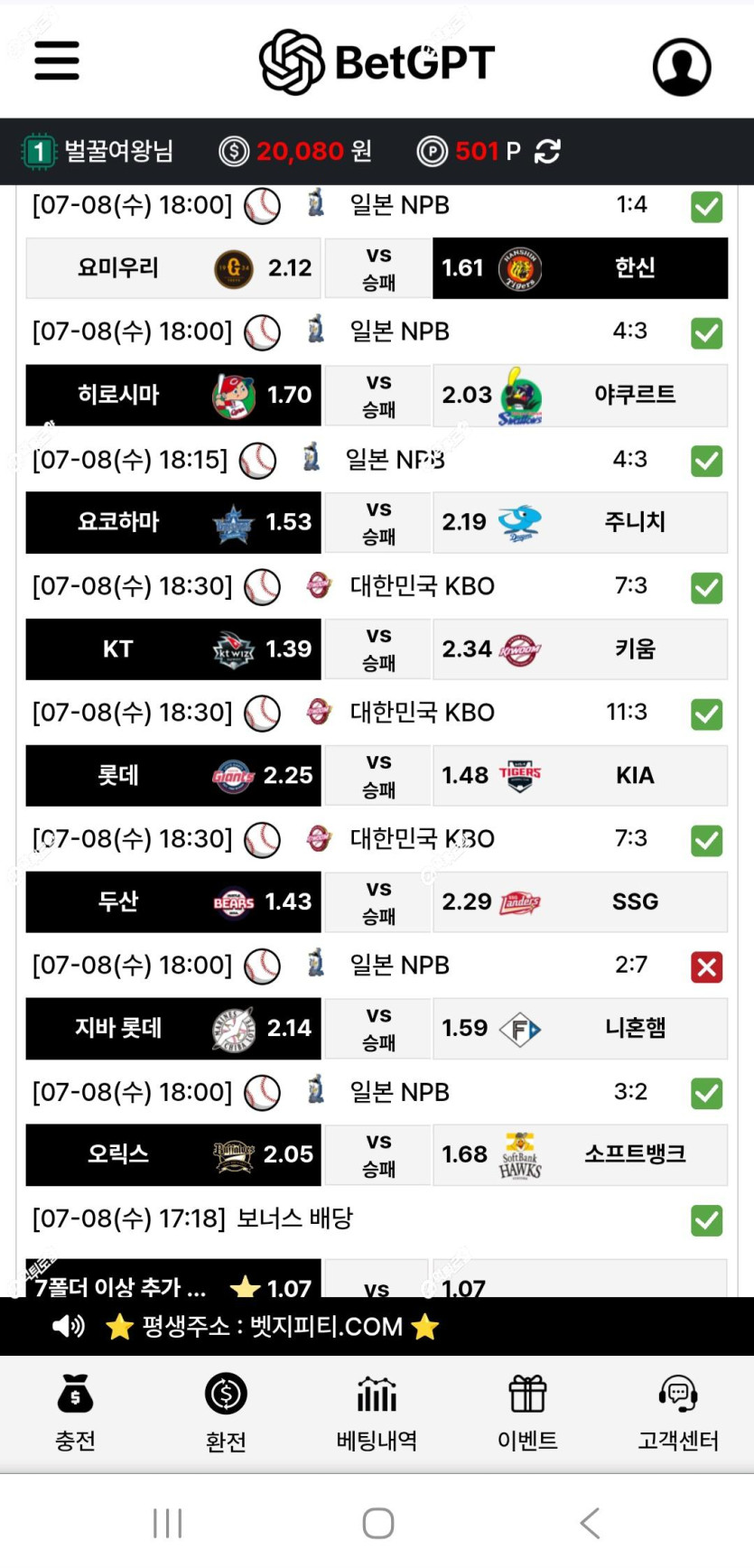Select KIA odds 1.48
The image size is (754, 1568).
580,775
